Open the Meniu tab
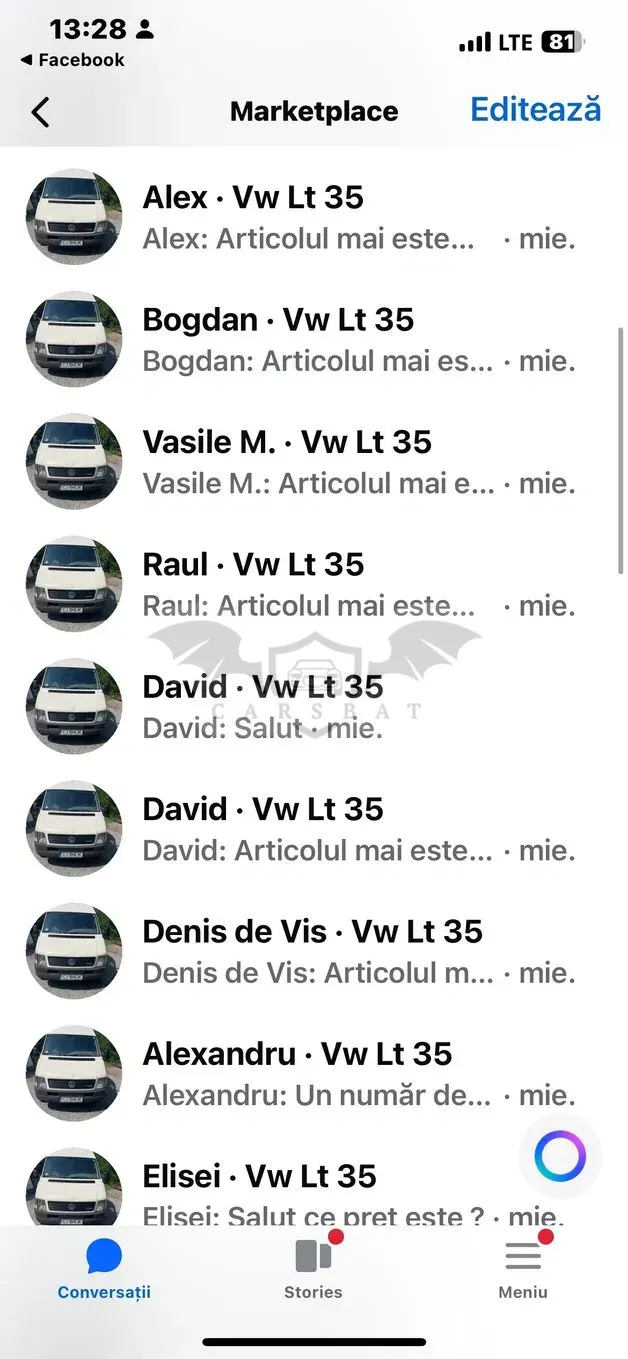 click(x=523, y=1269)
